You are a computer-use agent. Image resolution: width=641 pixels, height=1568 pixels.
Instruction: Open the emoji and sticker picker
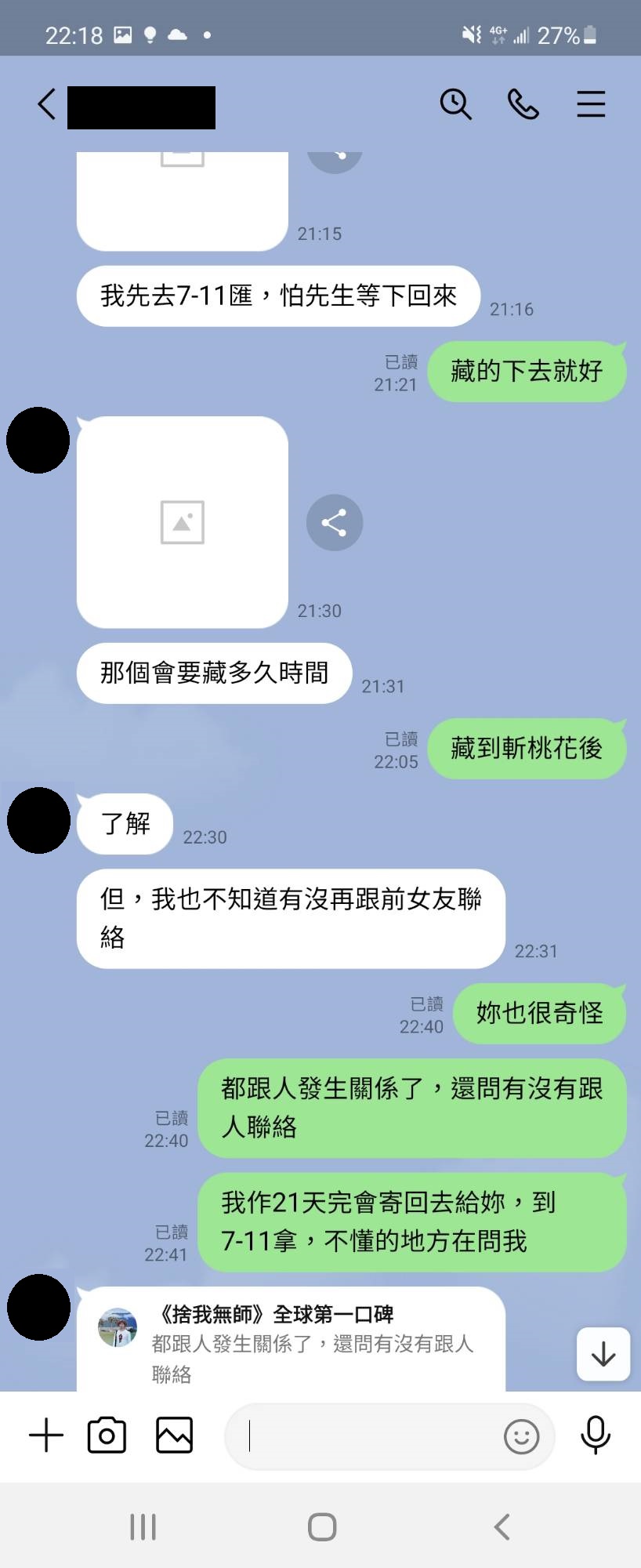click(x=521, y=1436)
